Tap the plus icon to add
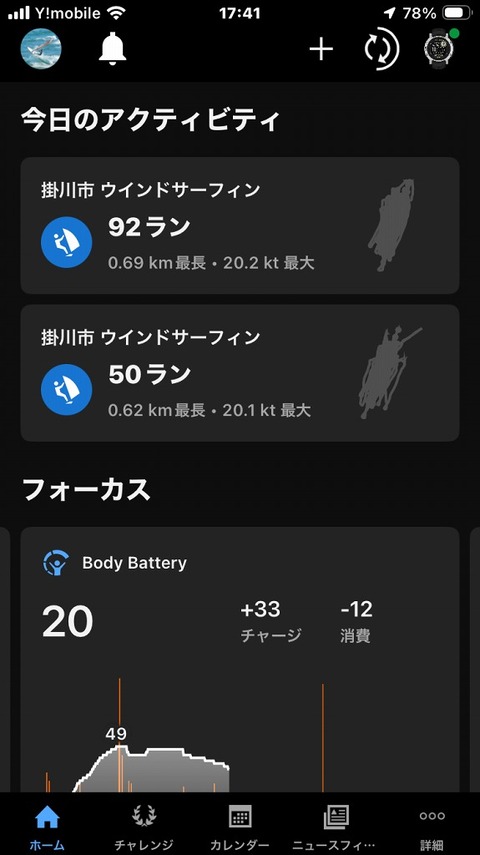This screenshot has width=480, height=855. click(321, 50)
